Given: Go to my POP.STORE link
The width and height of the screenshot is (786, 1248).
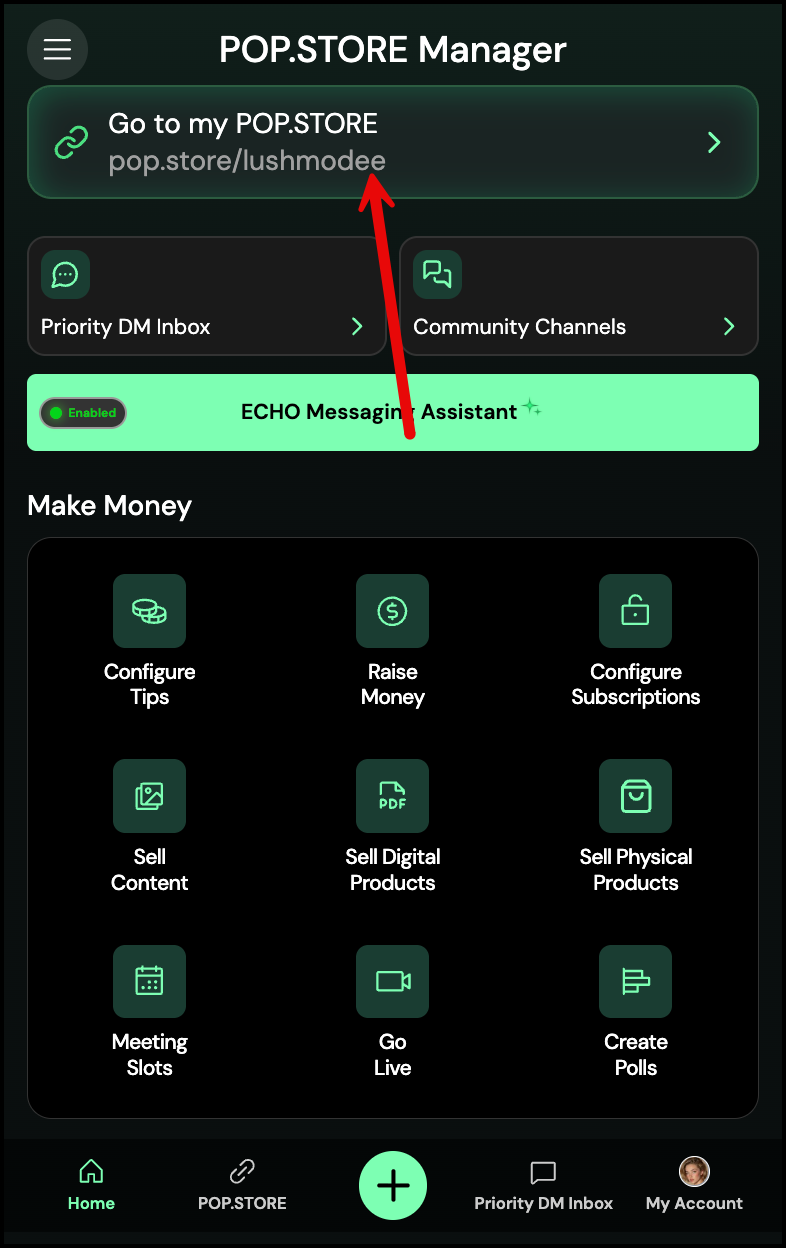Looking at the screenshot, I should (x=392, y=142).
